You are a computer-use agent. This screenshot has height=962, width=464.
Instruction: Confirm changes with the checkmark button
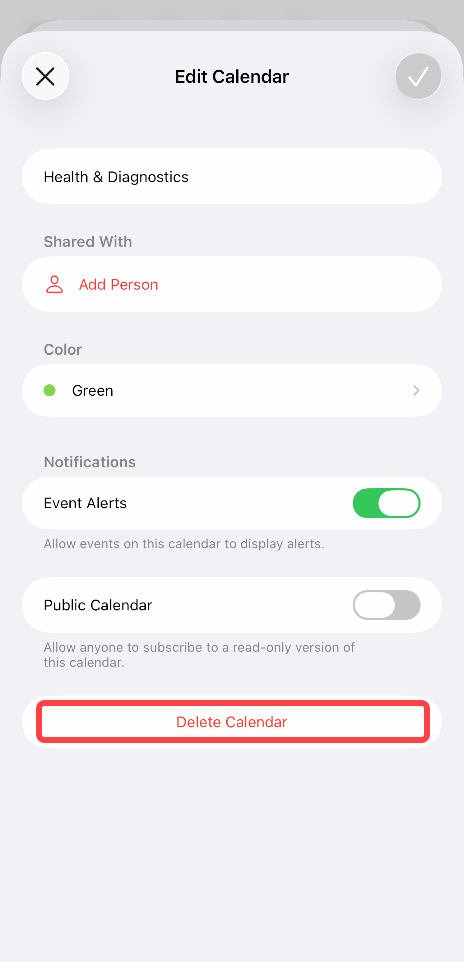(x=419, y=77)
